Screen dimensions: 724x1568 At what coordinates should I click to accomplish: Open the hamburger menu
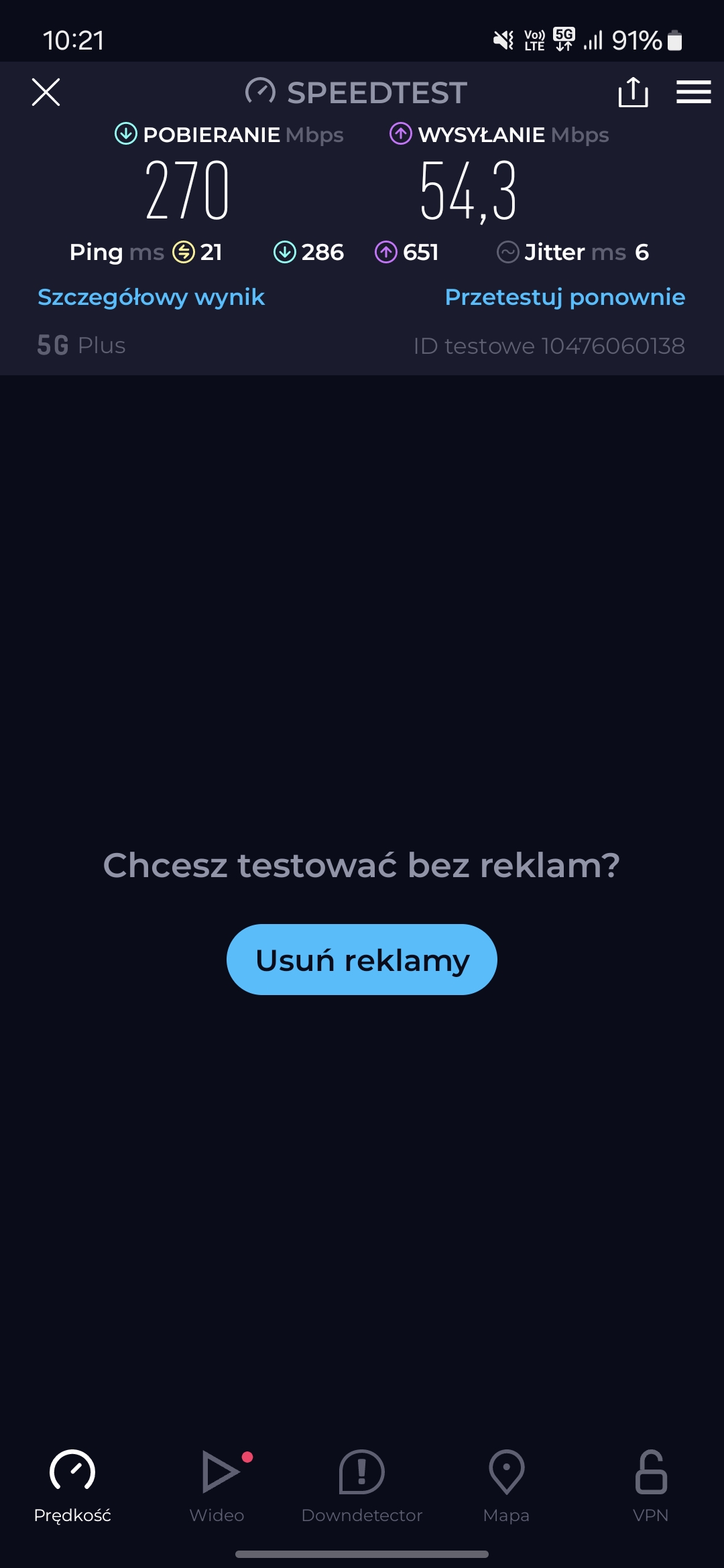tap(693, 92)
